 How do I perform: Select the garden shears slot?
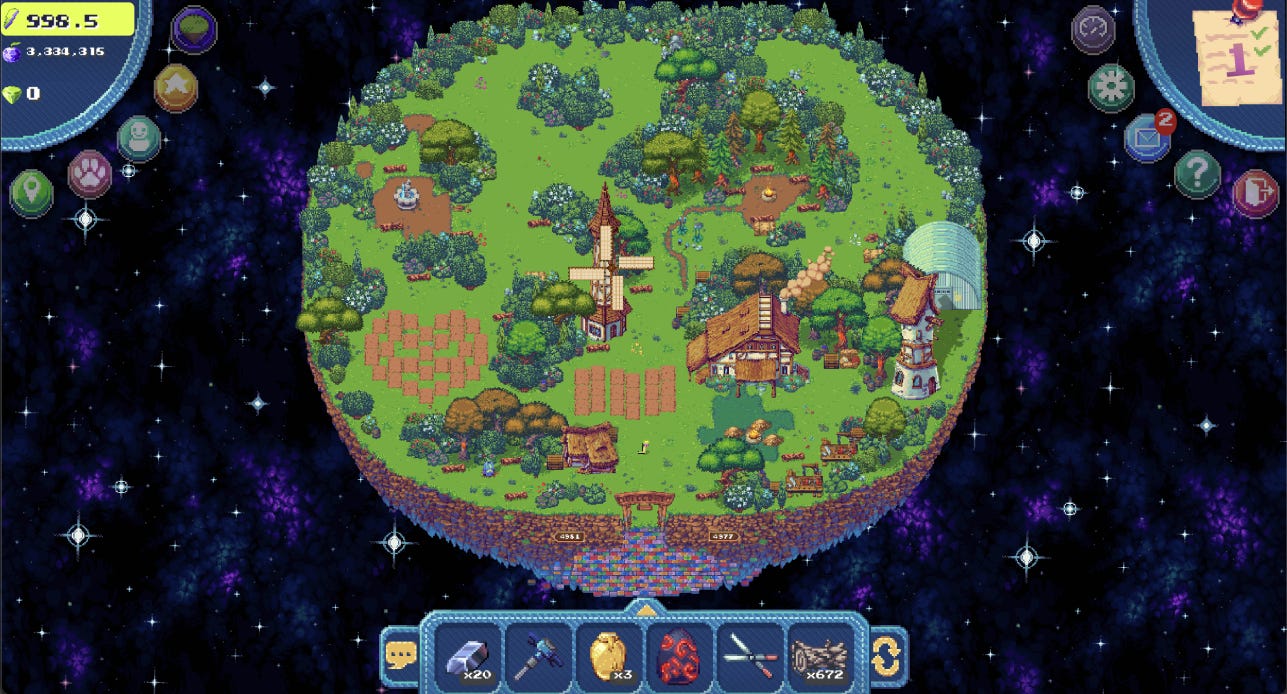pos(749,656)
